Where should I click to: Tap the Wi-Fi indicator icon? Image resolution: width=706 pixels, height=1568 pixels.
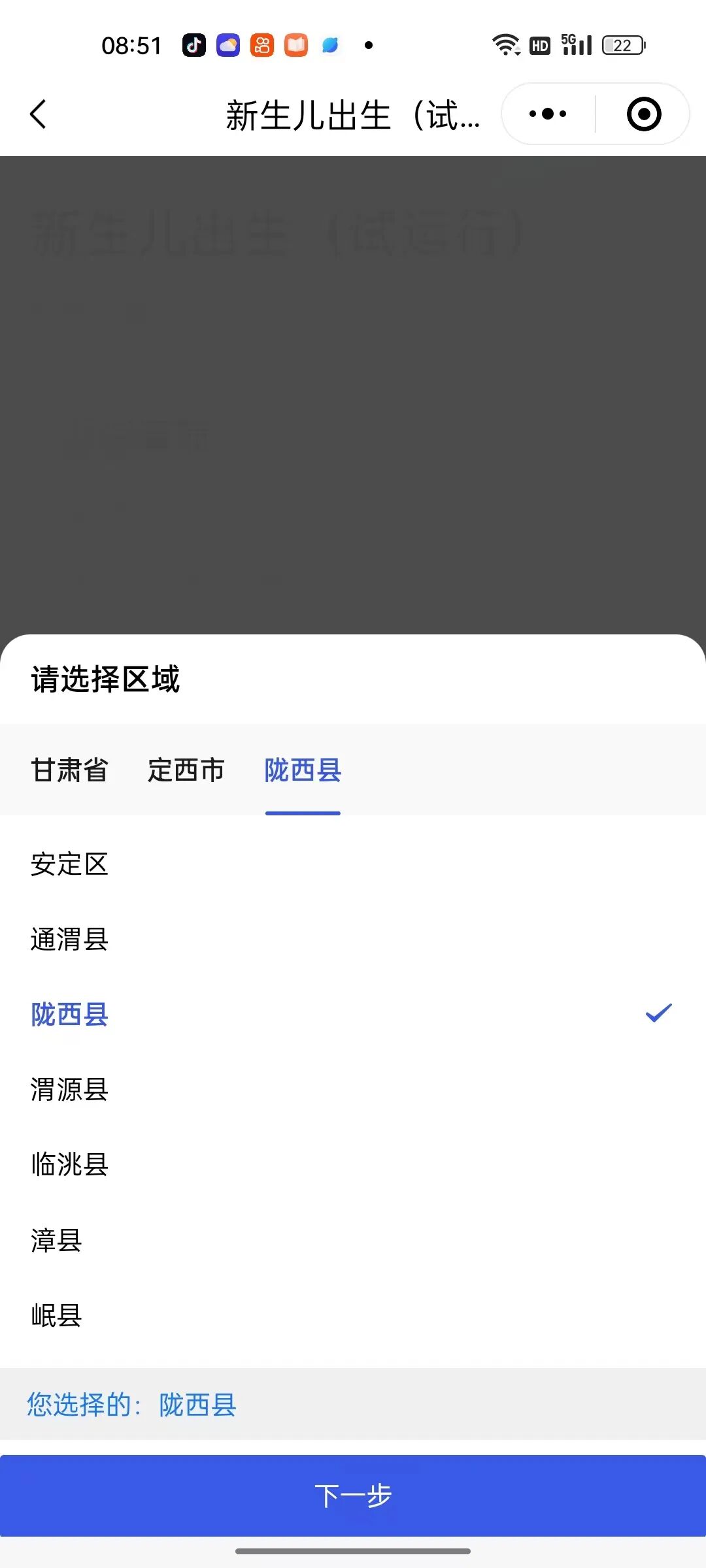click(x=508, y=44)
